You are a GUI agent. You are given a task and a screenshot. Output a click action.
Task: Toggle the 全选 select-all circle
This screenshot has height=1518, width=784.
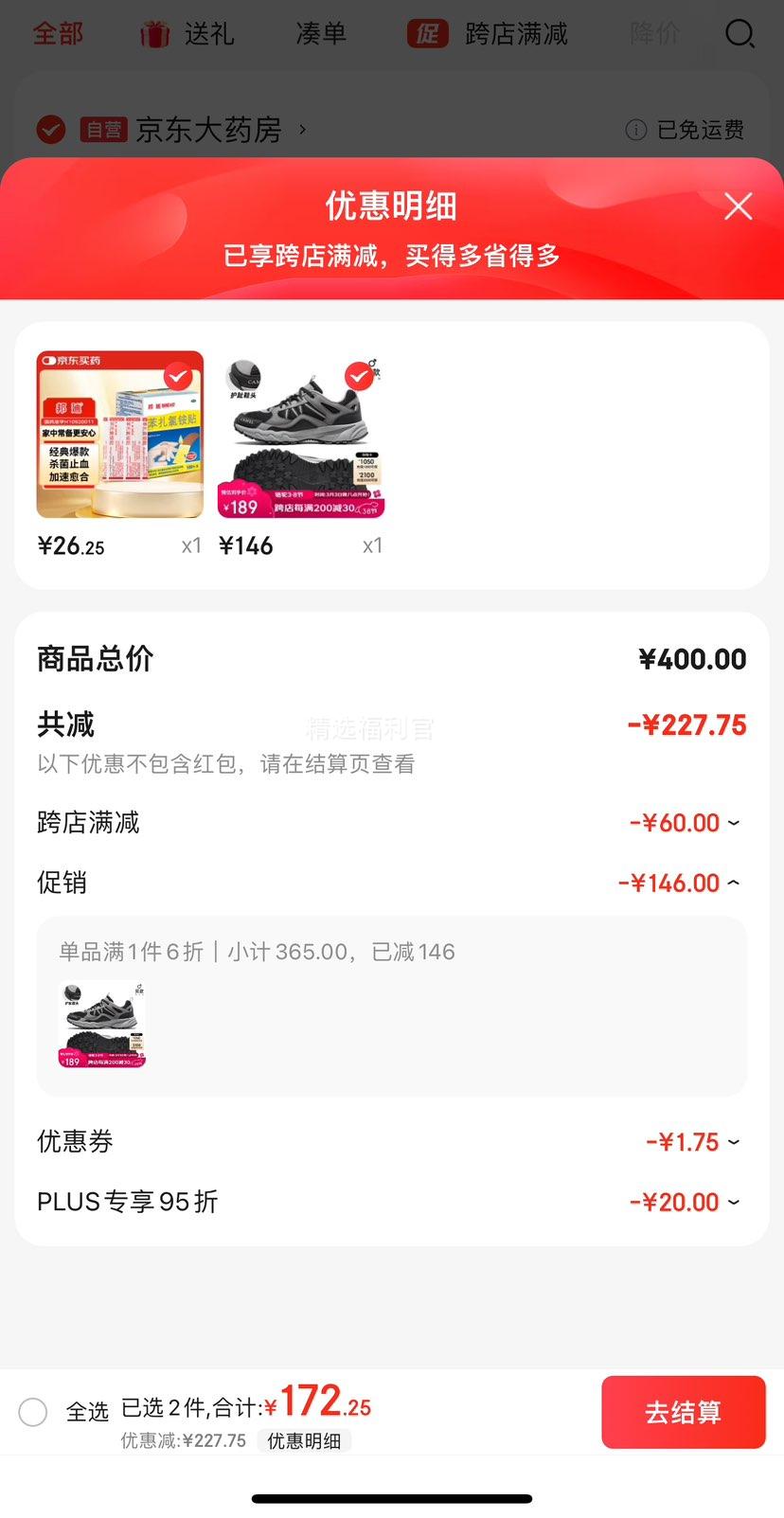pos(32,1411)
